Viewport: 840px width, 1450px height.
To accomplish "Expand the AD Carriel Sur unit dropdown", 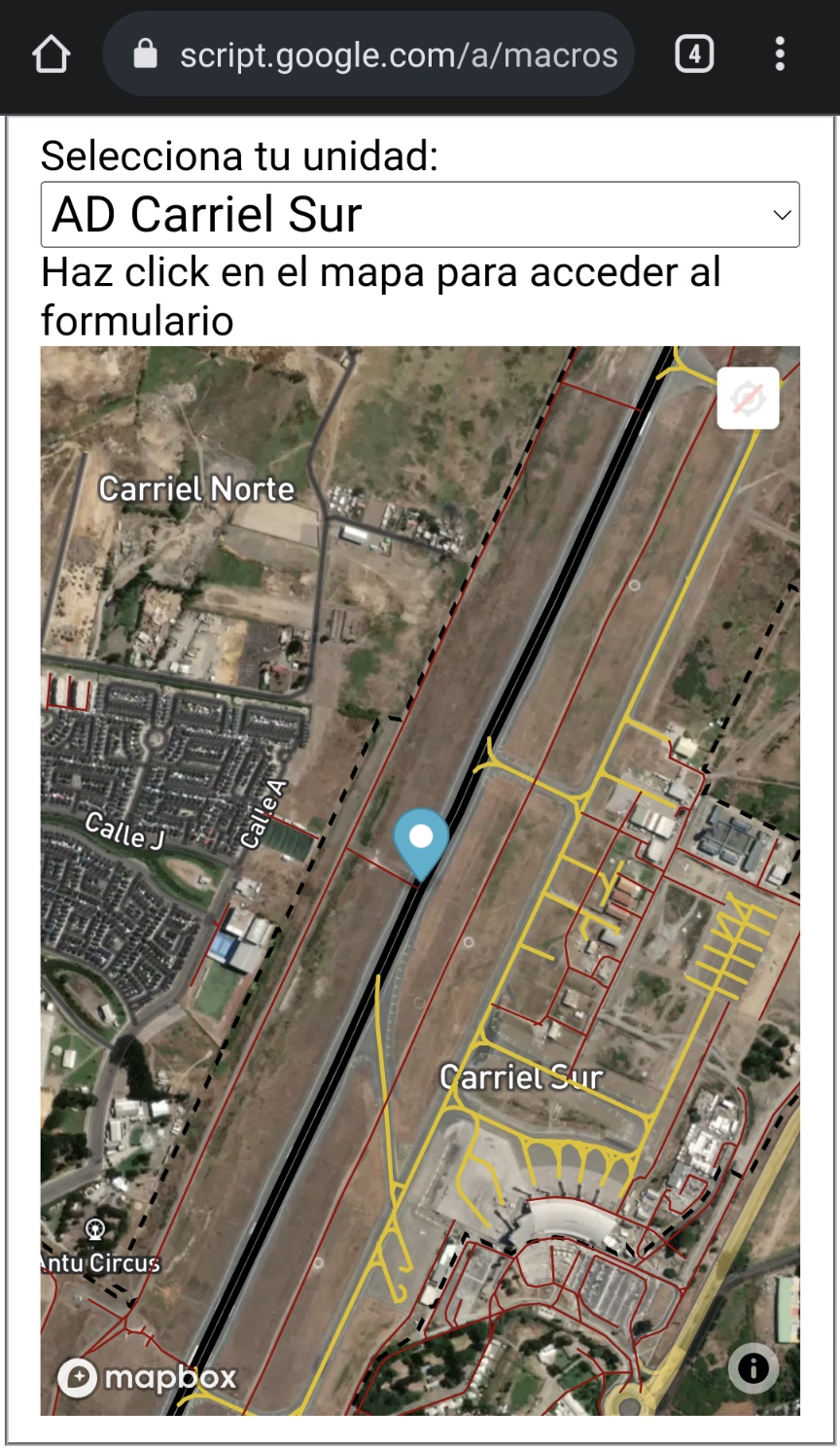I will pyautogui.click(x=420, y=215).
